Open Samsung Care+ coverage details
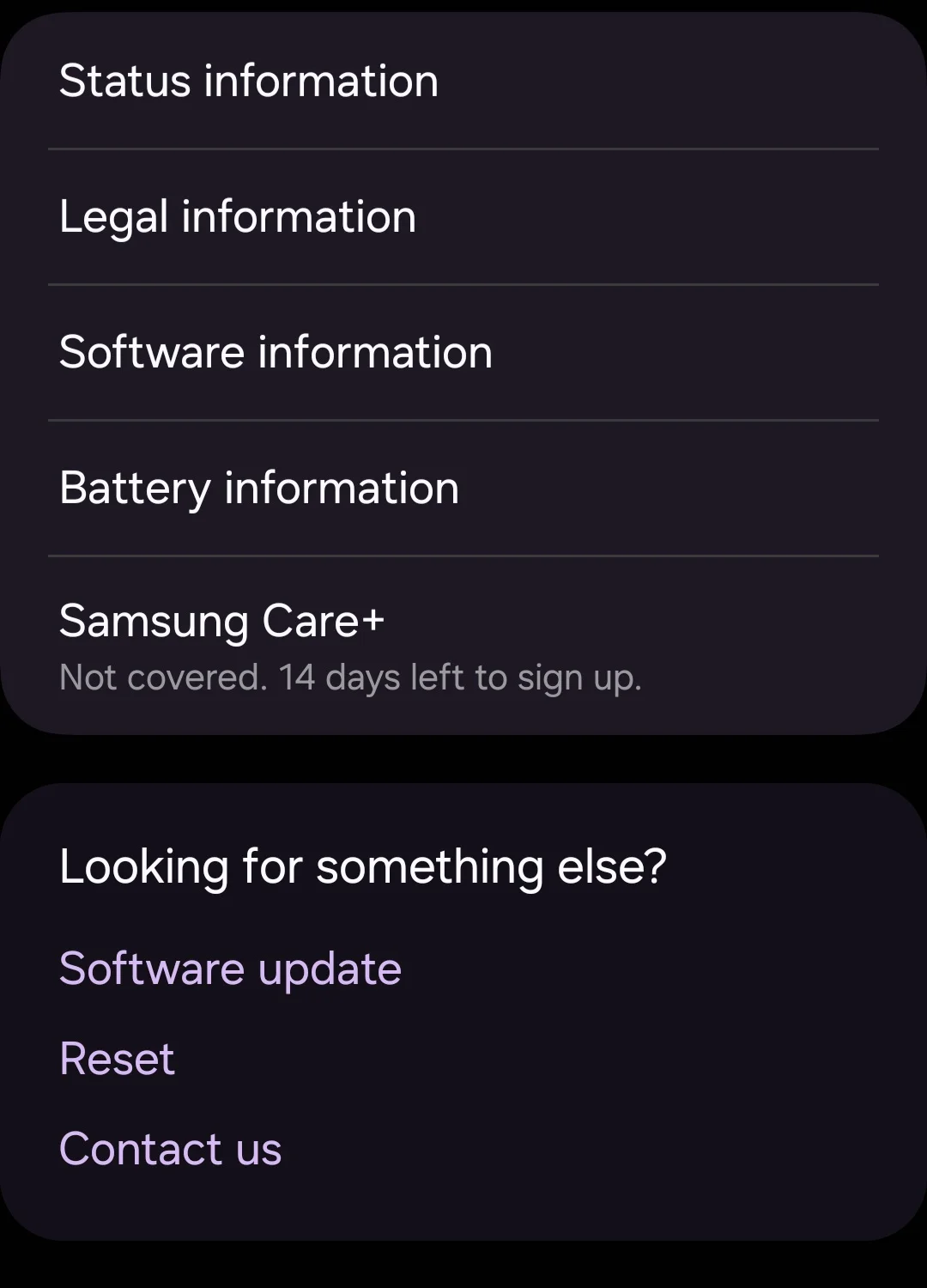Image resolution: width=927 pixels, height=1288 pixels. (350, 646)
